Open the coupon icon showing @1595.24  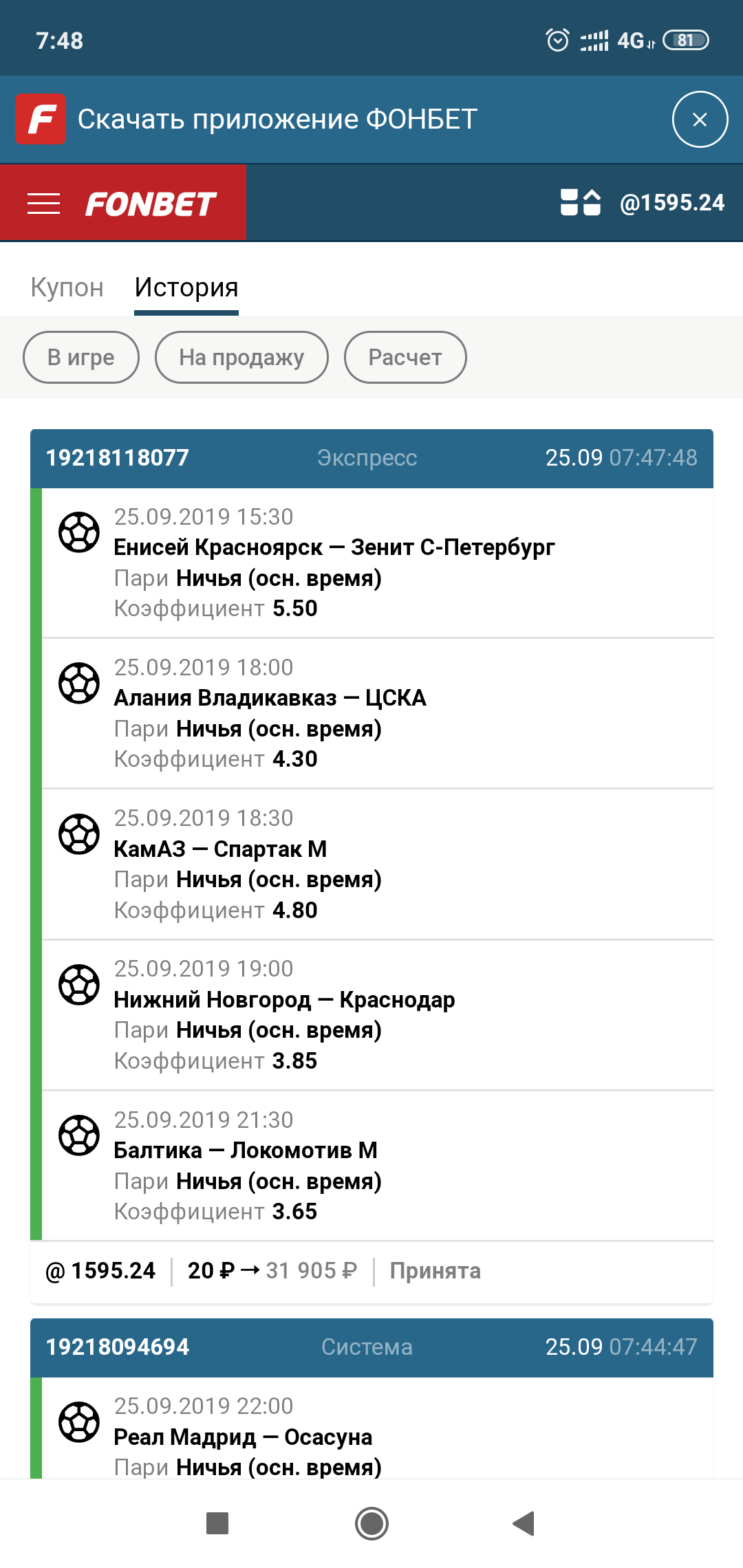[x=643, y=203]
